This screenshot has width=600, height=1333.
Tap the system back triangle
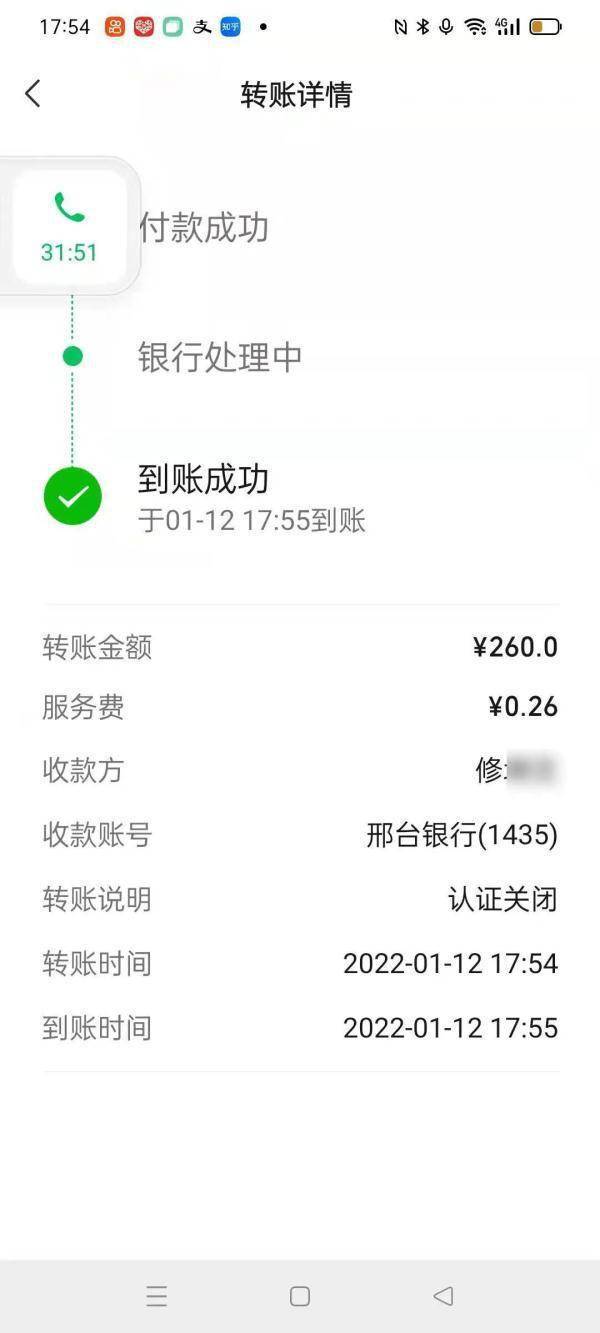[x=443, y=1296]
